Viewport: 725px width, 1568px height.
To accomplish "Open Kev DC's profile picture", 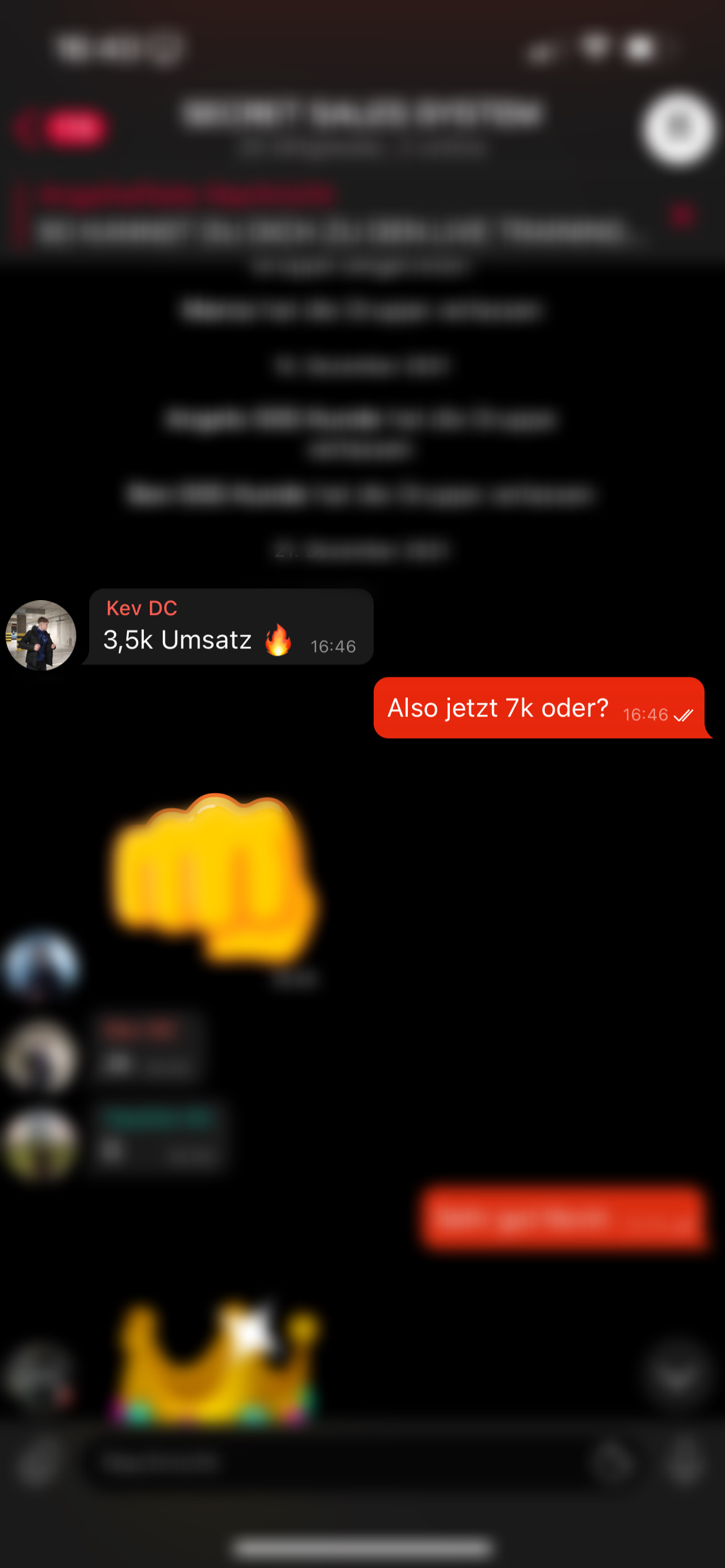I will pos(41,635).
